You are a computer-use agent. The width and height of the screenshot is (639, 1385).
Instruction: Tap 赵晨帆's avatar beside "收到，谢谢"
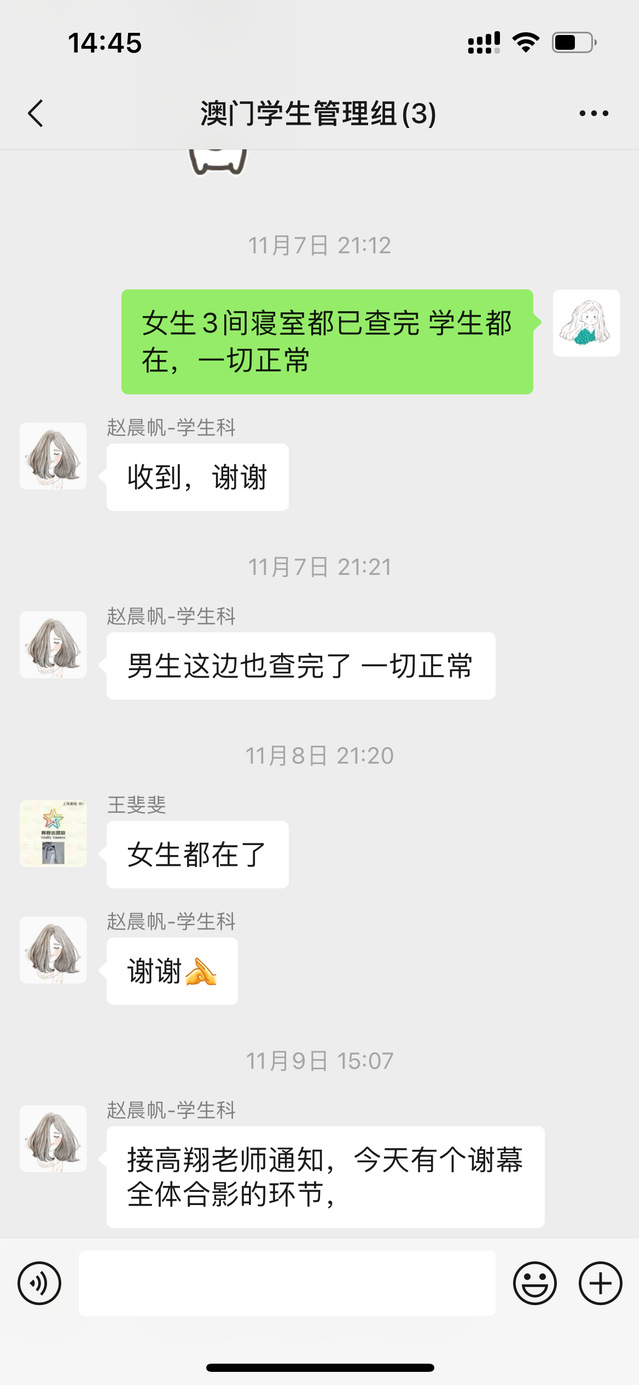53,456
